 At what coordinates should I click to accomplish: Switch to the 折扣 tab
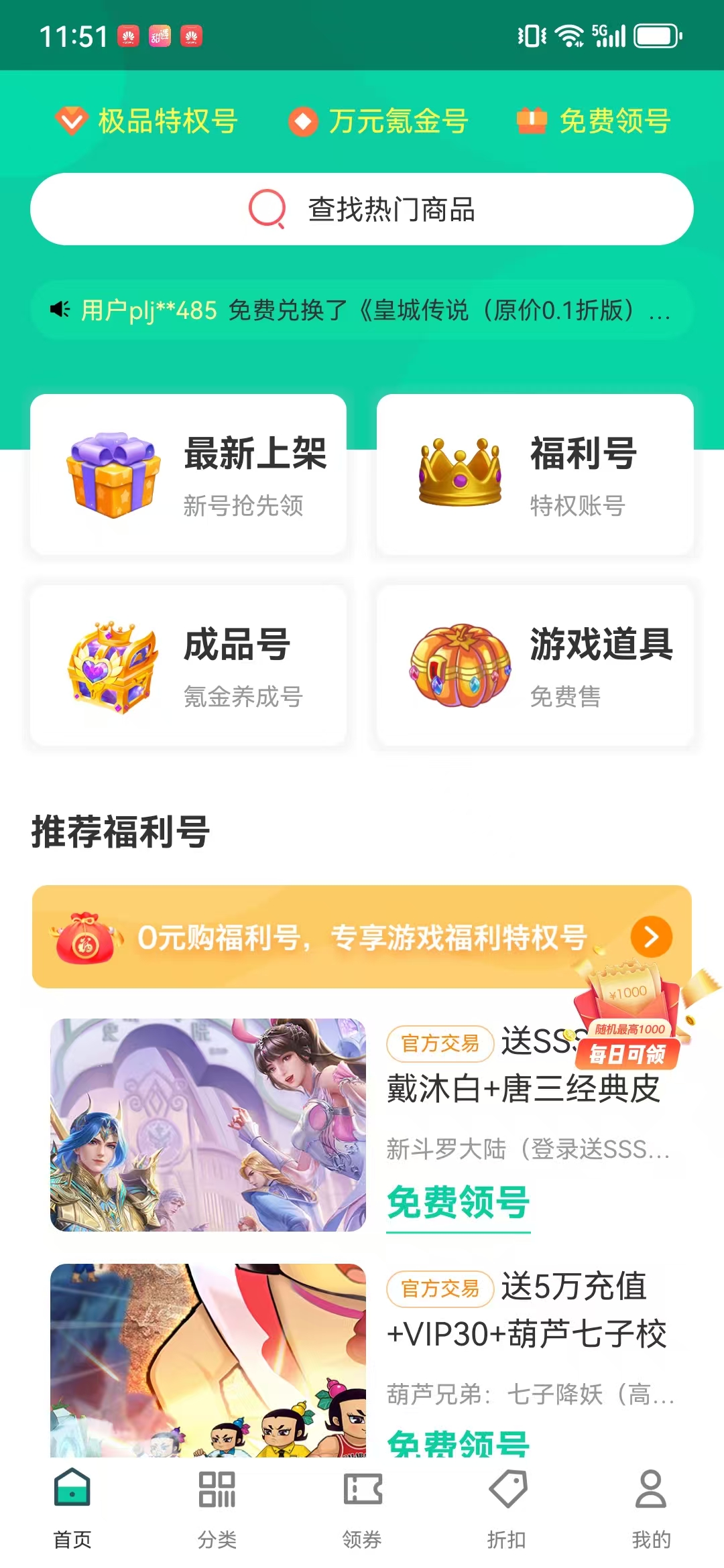tap(507, 1508)
